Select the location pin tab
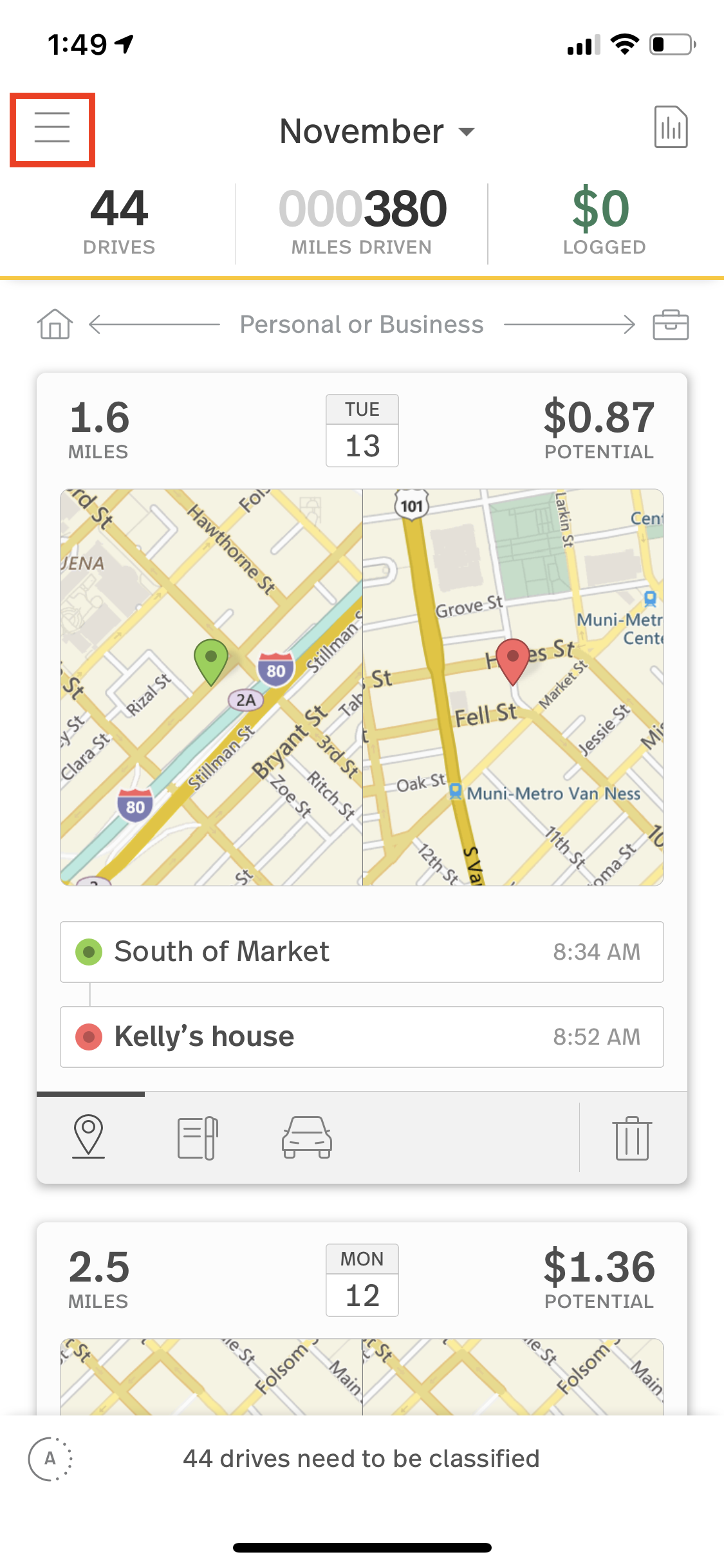Viewport: 724px width, 1568px height. point(89,1137)
